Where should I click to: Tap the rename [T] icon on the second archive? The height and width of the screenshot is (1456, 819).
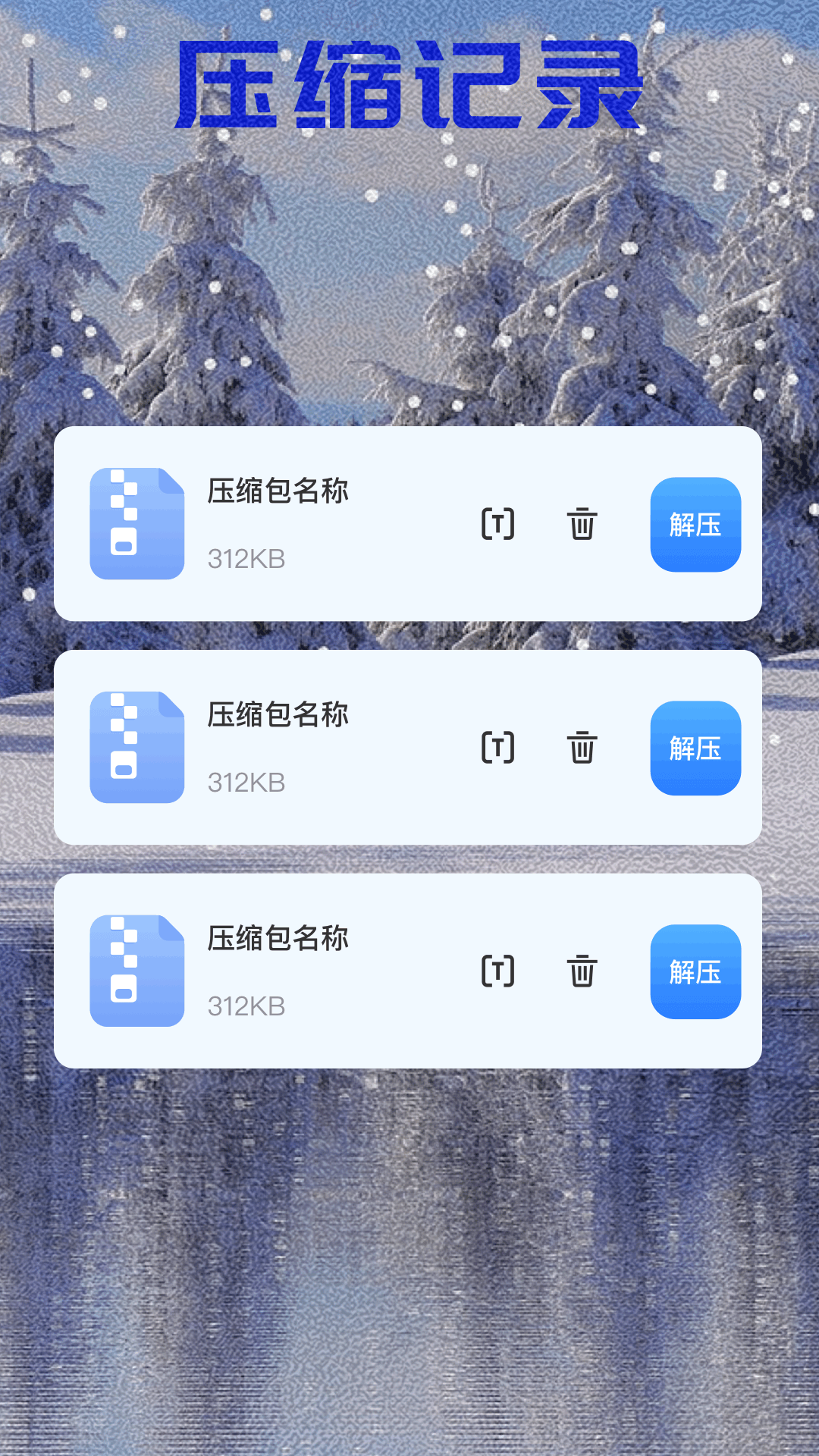point(499,747)
